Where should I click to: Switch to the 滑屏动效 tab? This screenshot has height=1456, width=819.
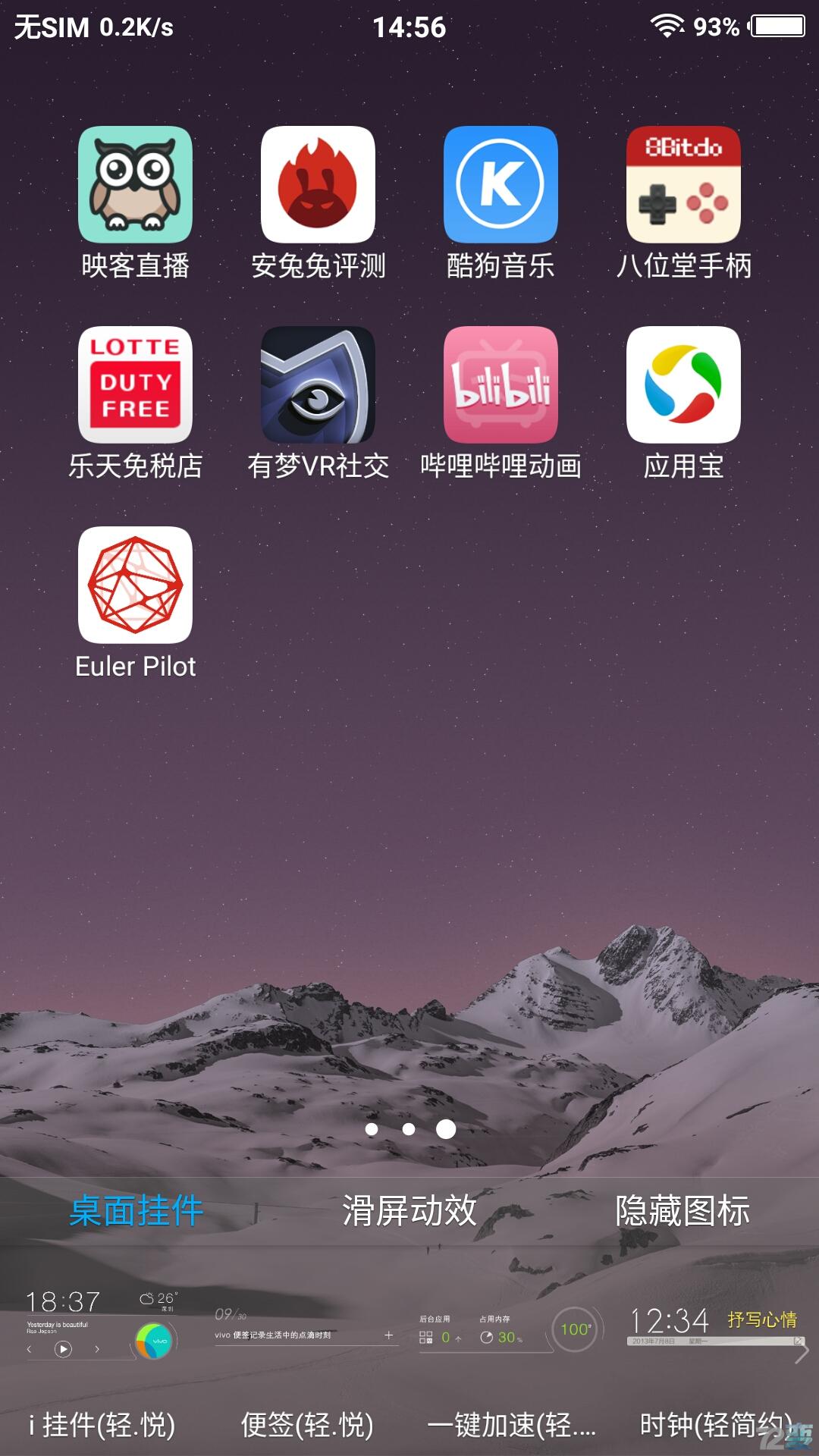[x=409, y=1206]
